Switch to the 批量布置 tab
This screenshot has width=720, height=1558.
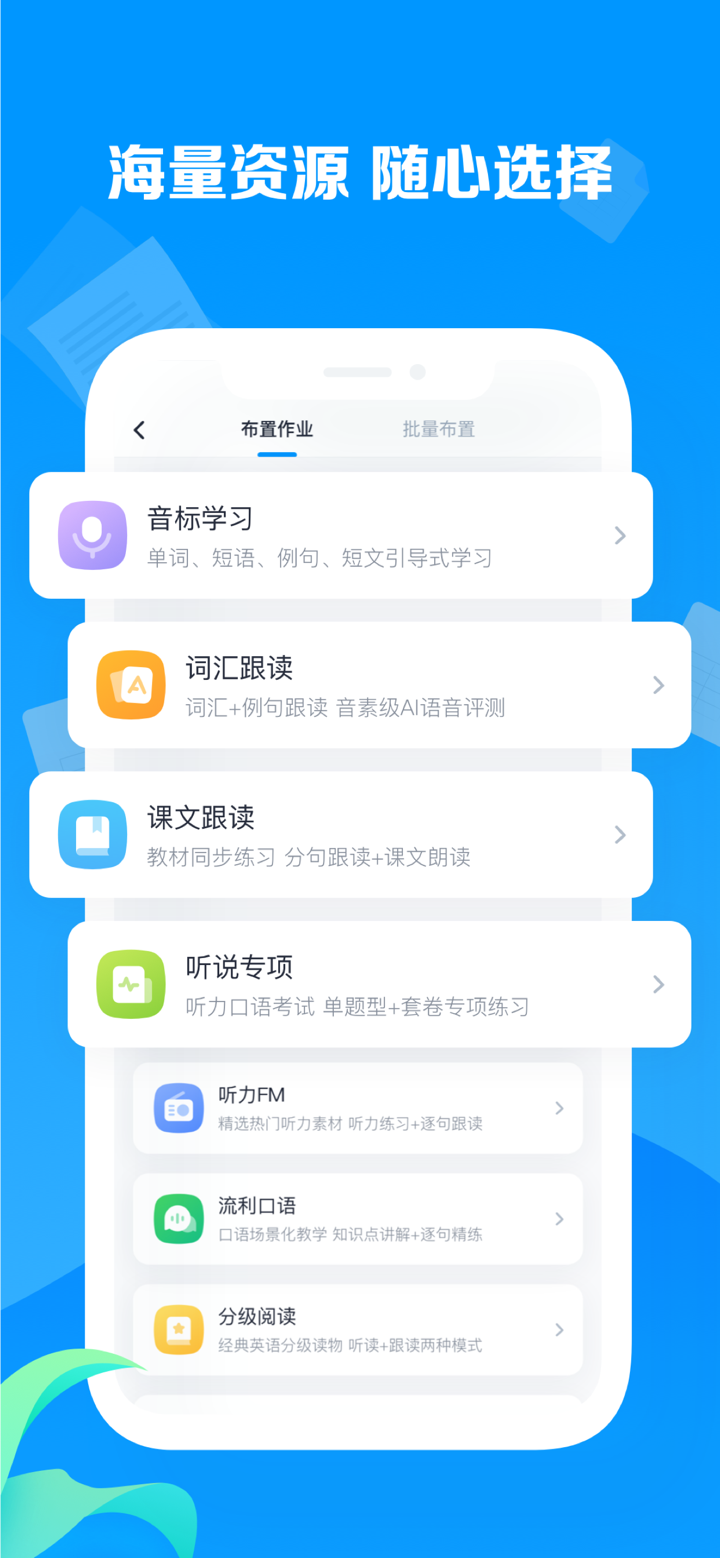(438, 429)
